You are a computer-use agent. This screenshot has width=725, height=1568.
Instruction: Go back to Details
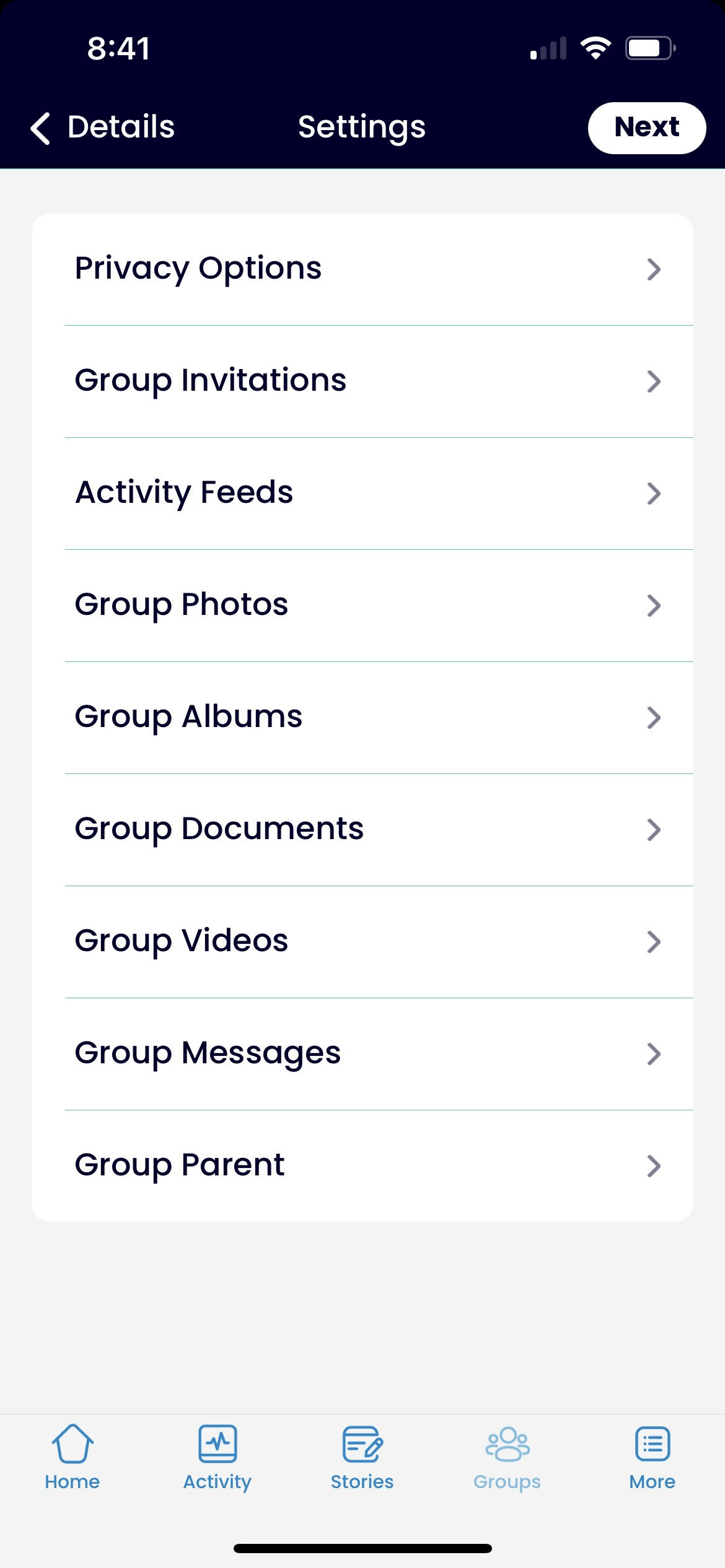(120, 127)
